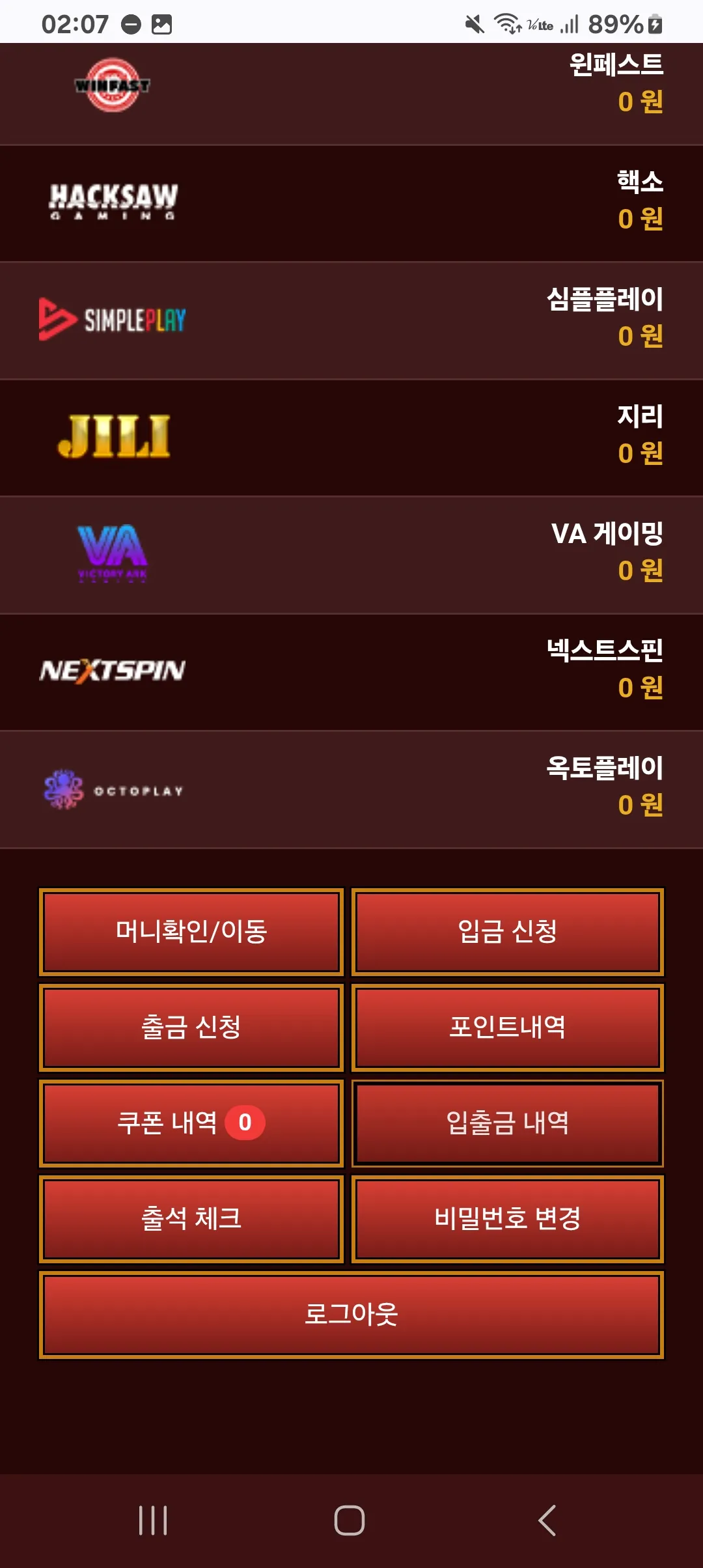The height and width of the screenshot is (1568, 703).
Task: Check 입출금 내역 transactions
Action: tap(508, 1123)
